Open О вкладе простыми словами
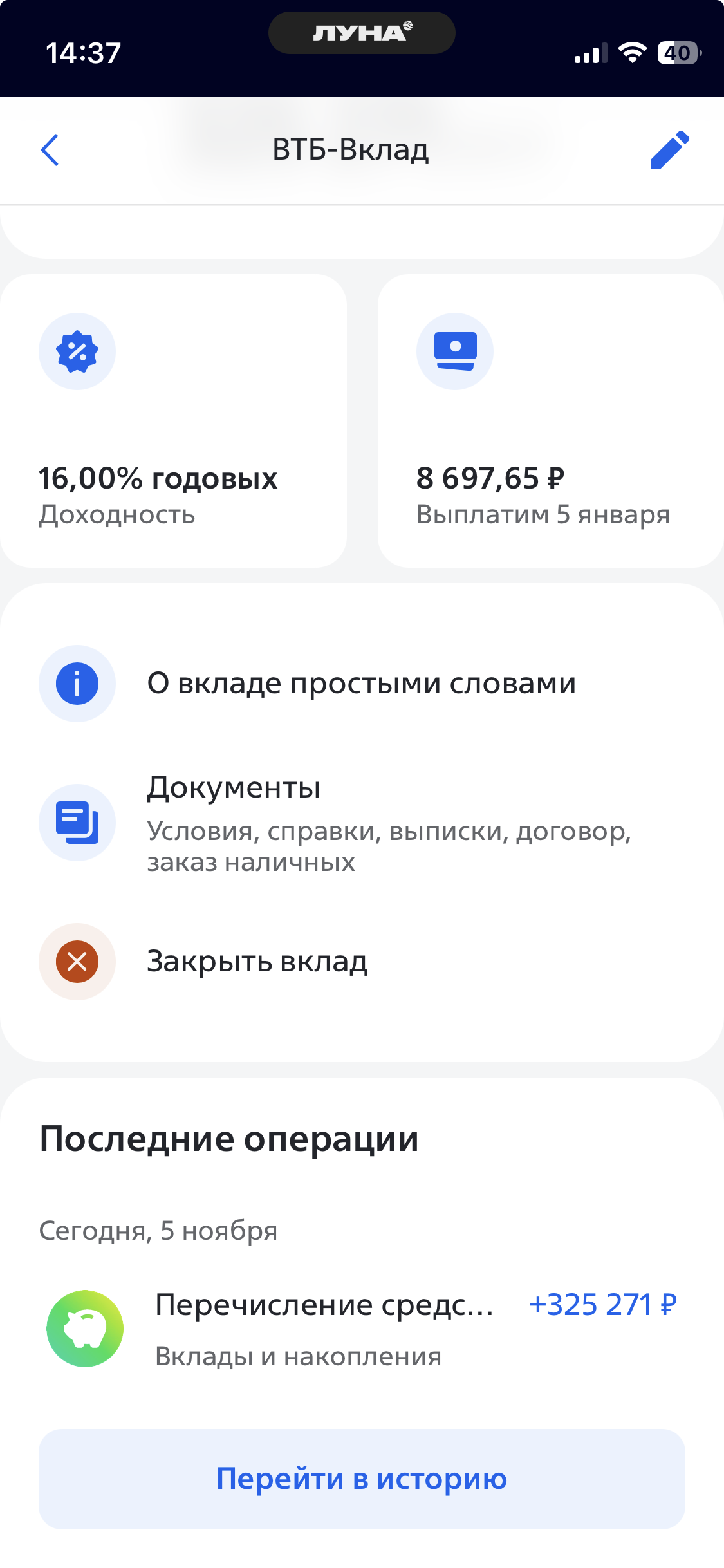 pos(360,684)
